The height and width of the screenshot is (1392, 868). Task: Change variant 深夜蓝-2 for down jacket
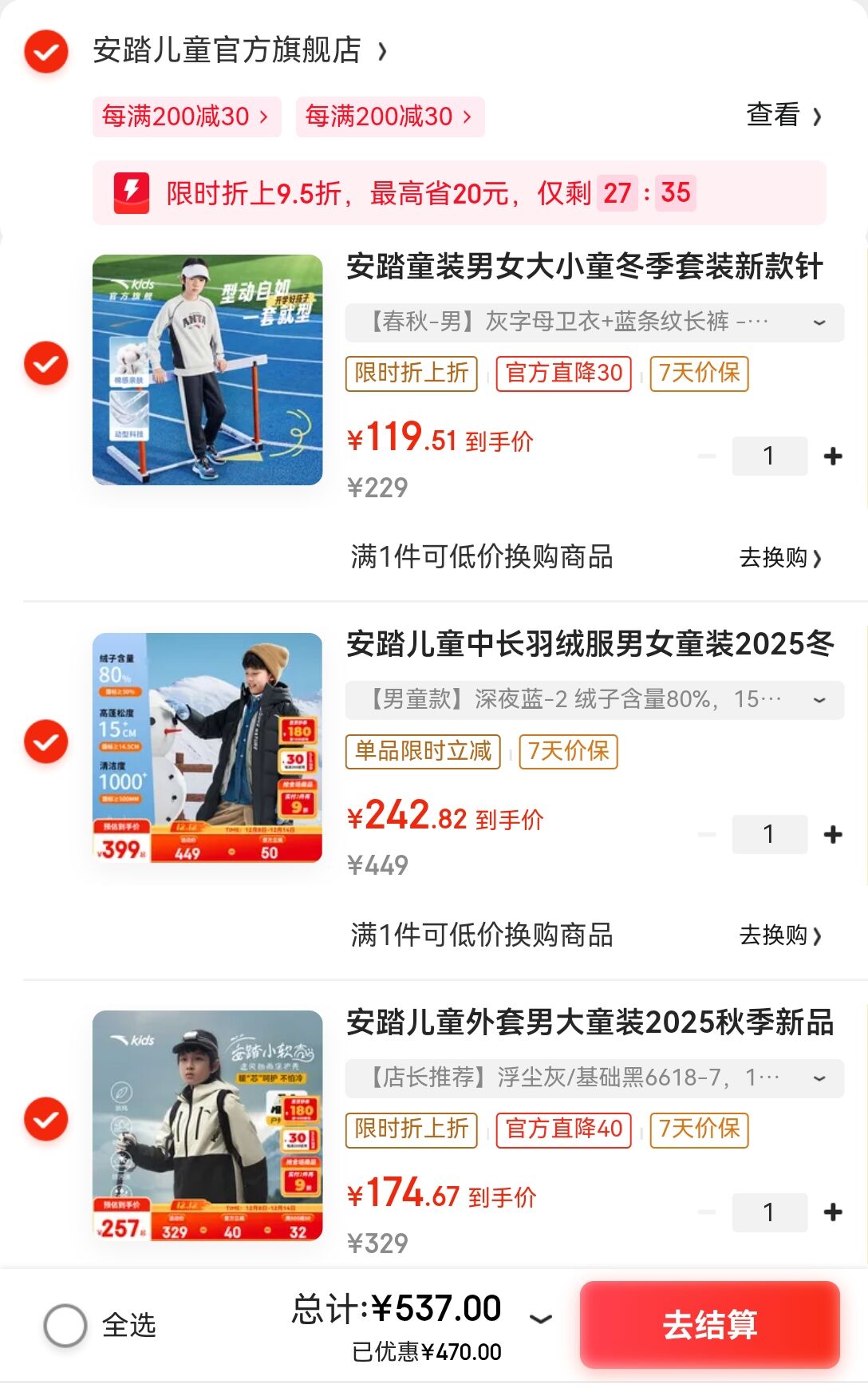(594, 700)
